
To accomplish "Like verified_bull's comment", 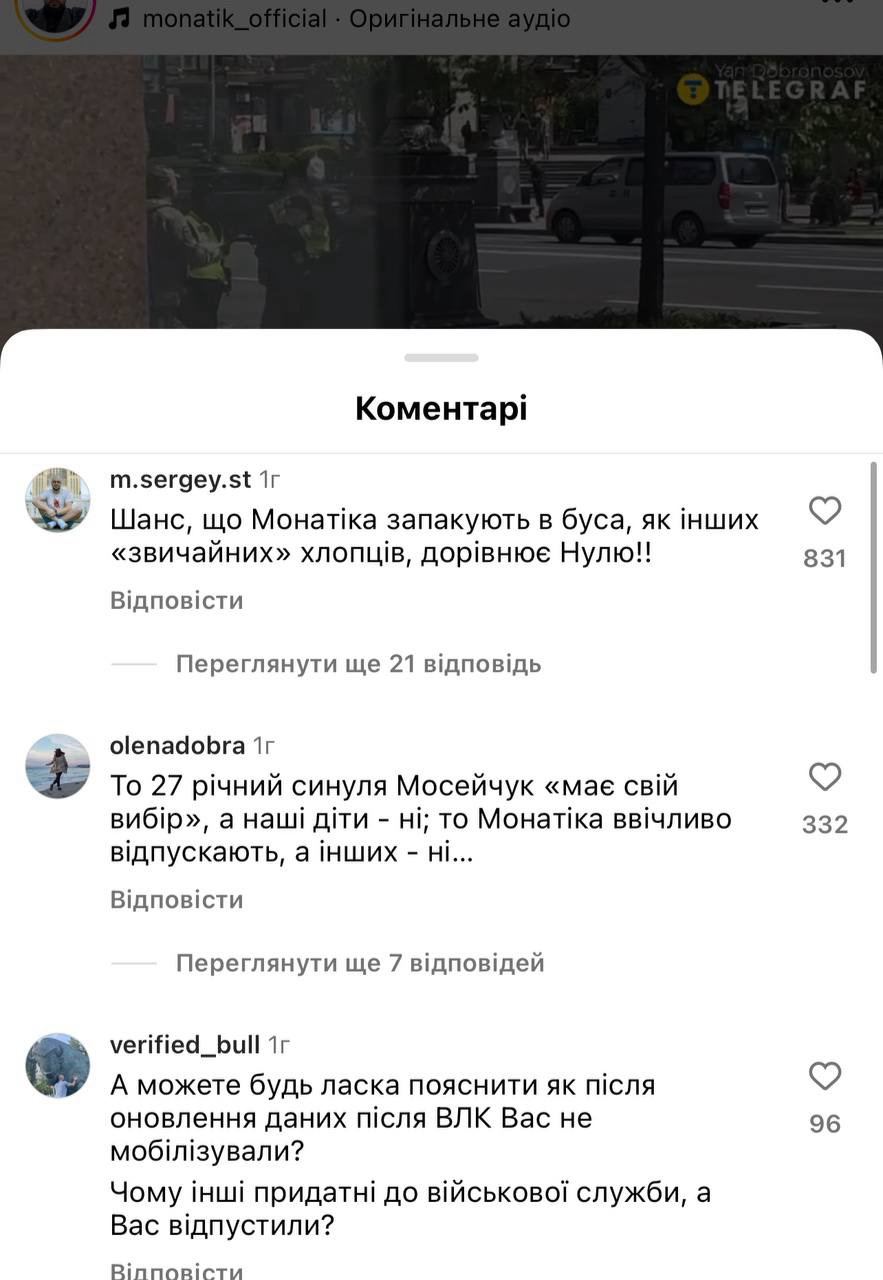I will pyautogui.click(x=824, y=1077).
